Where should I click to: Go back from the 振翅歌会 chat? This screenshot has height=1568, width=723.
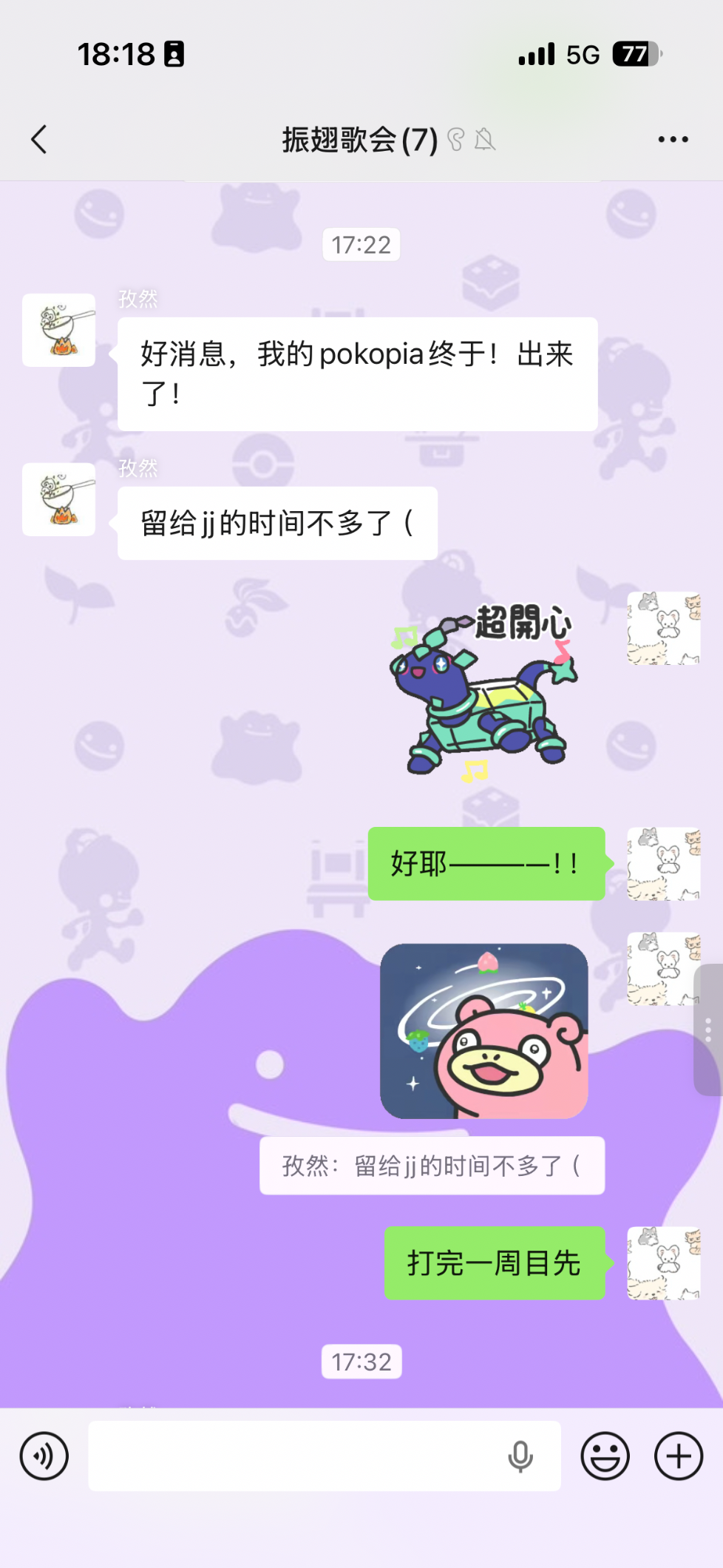(39, 139)
